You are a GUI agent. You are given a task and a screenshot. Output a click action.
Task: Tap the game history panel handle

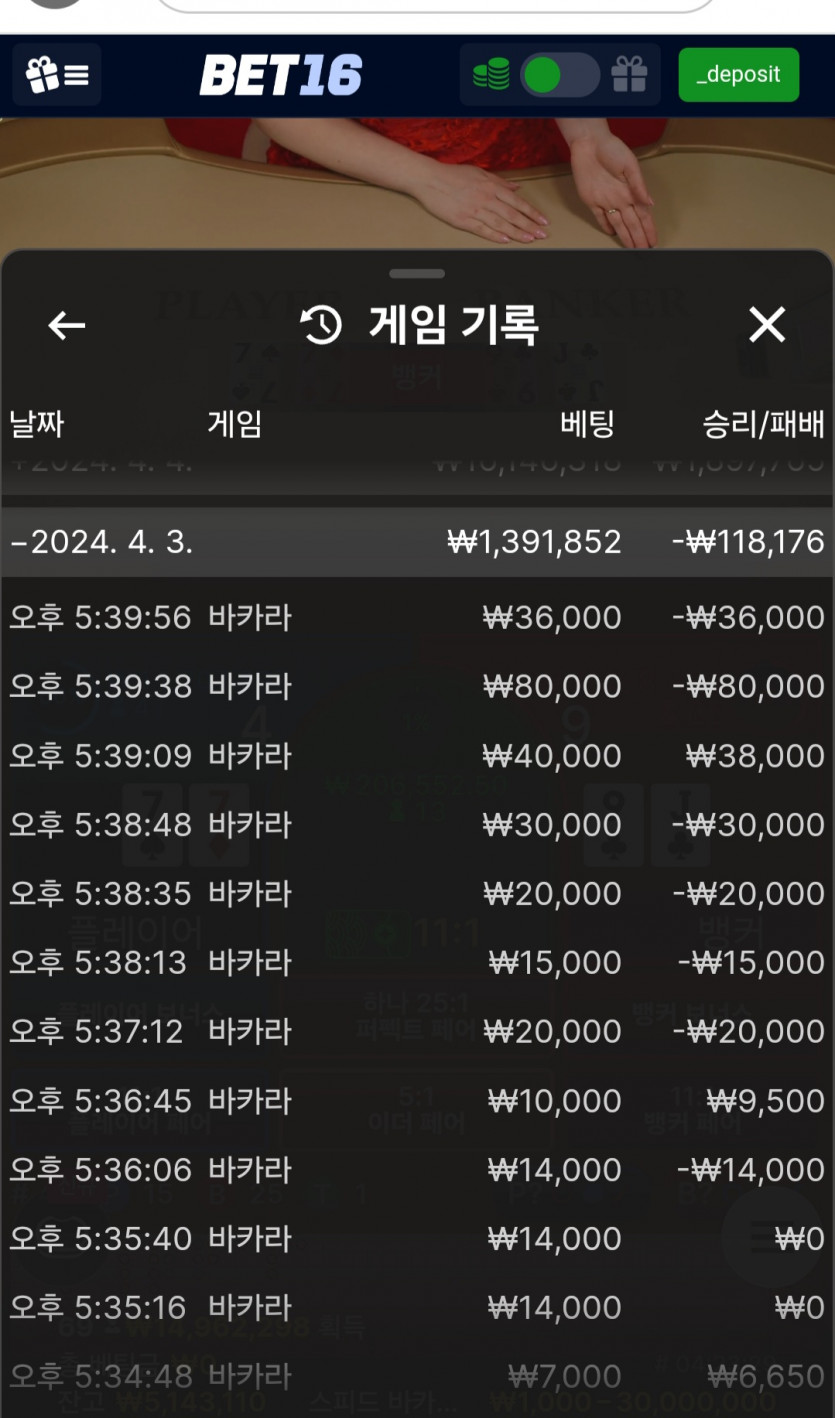coord(417,273)
